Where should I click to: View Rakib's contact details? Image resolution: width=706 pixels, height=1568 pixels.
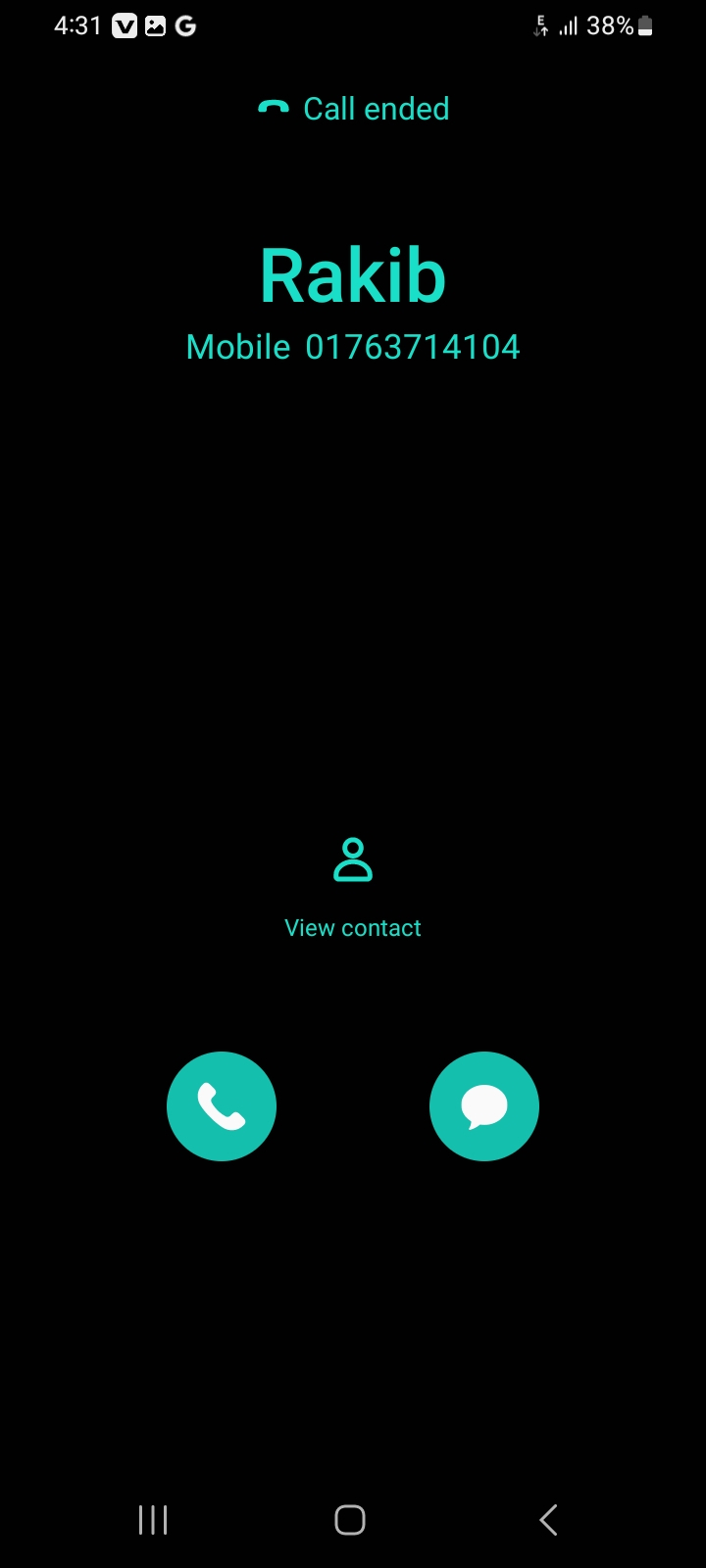point(353,887)
